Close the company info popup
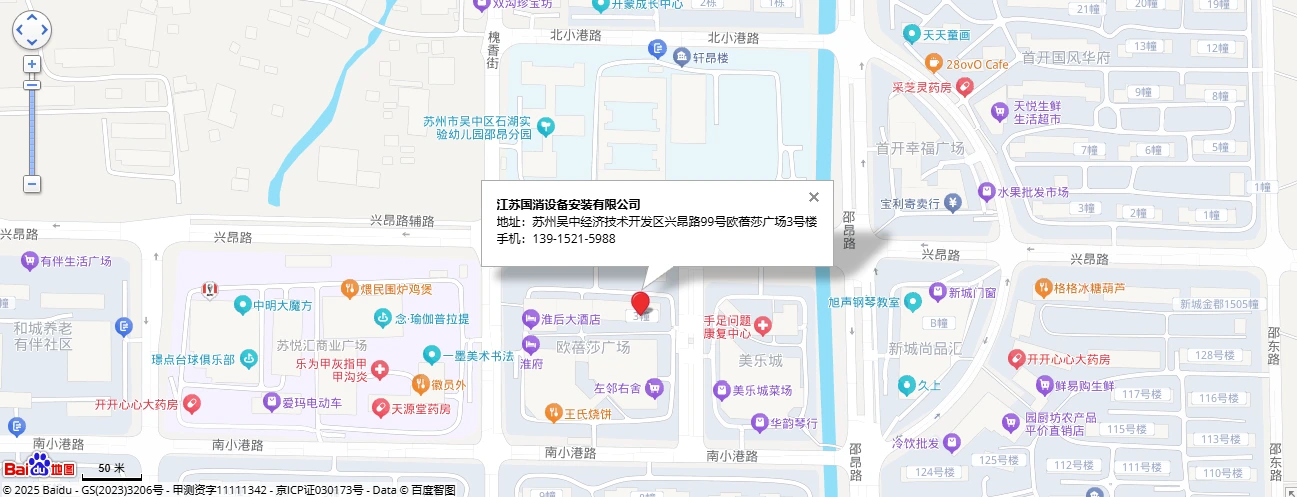Image resolution: width=1297 pixels, height=497 pixels. click(x=813, y=197)
